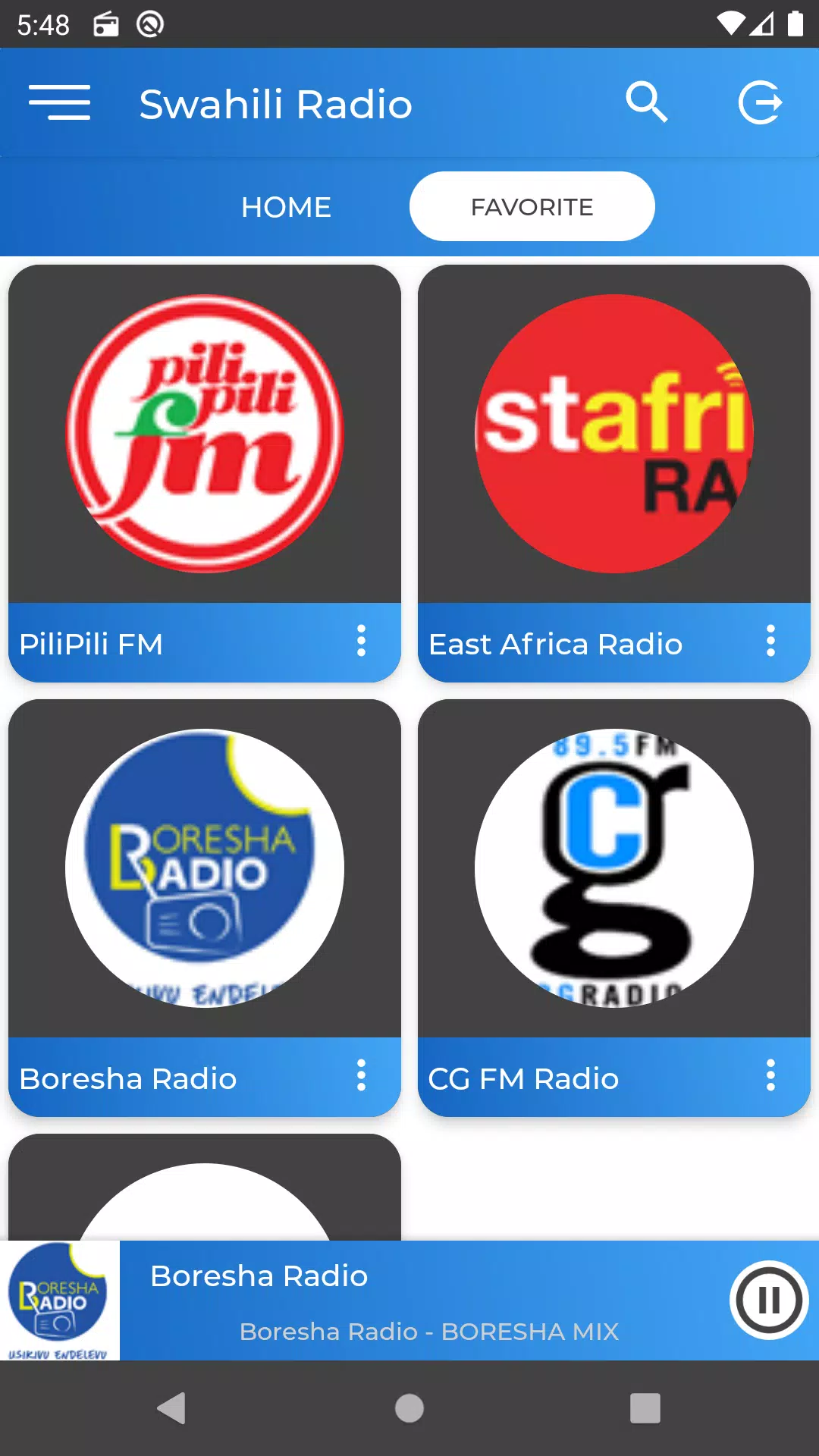Screen dimensions: 819x1456
Task: Go back with the system back button
Action: 172,1408
